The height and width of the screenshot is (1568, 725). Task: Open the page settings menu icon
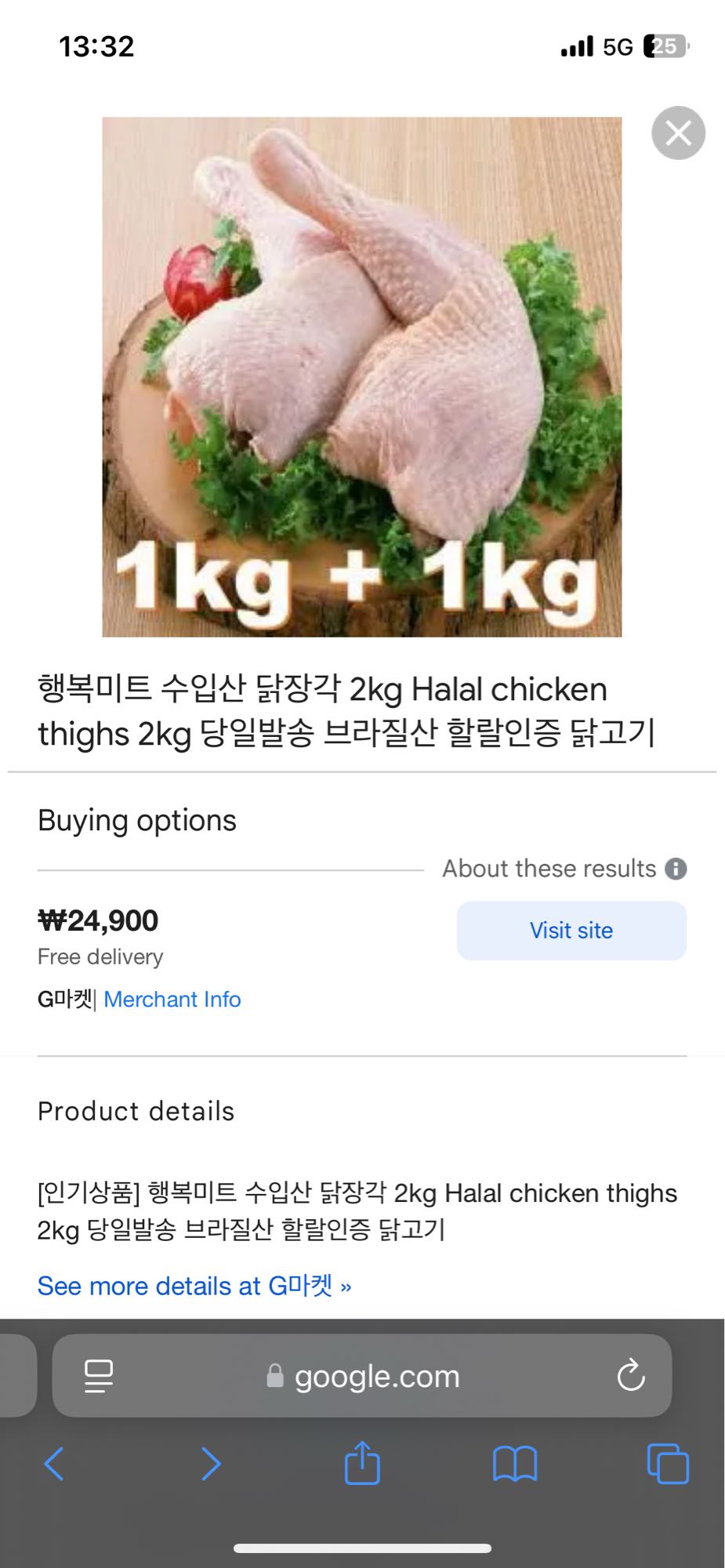pyautogui.click(x=95, y=1374)
